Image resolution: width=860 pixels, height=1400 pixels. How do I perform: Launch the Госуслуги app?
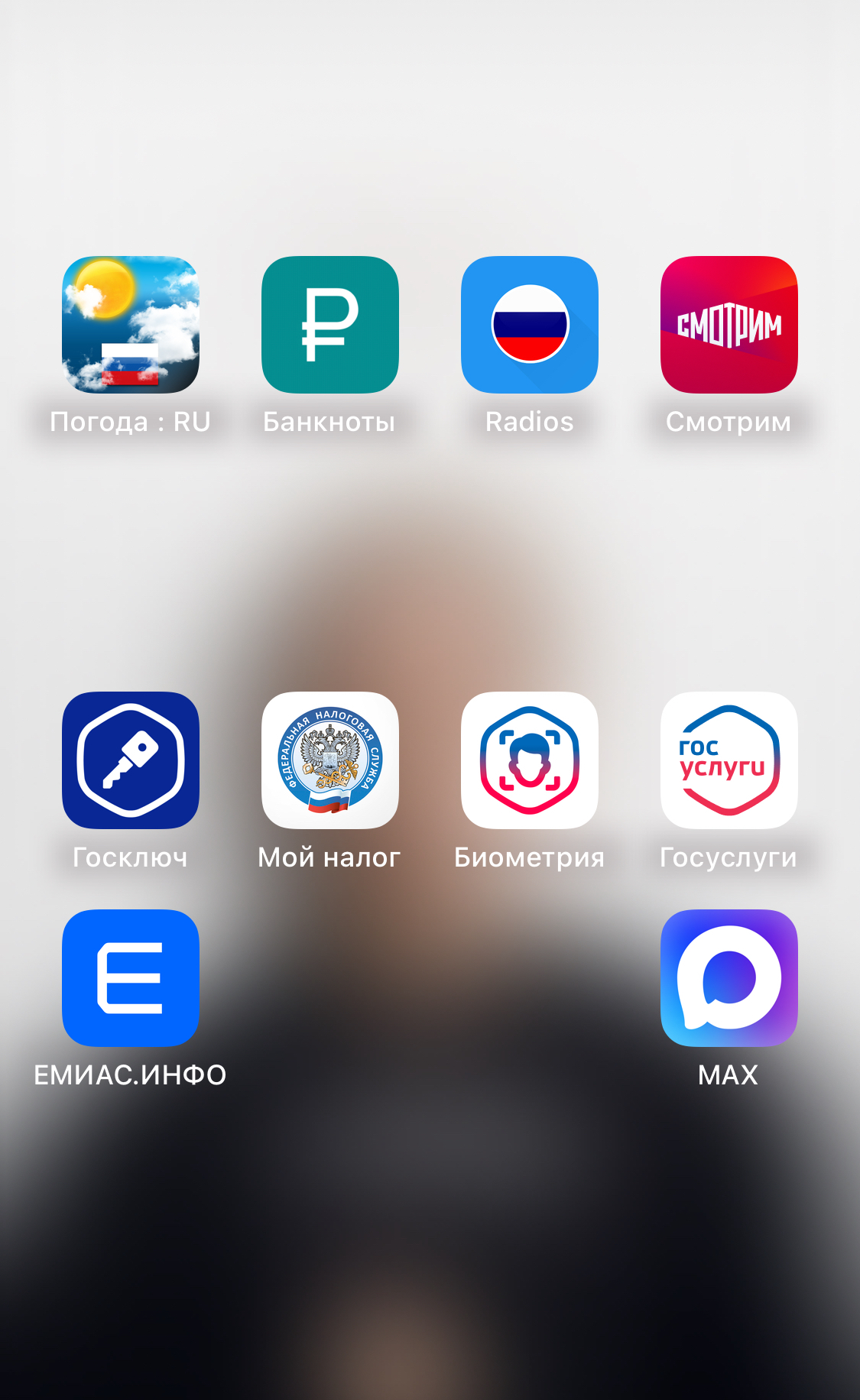[729, 760]
